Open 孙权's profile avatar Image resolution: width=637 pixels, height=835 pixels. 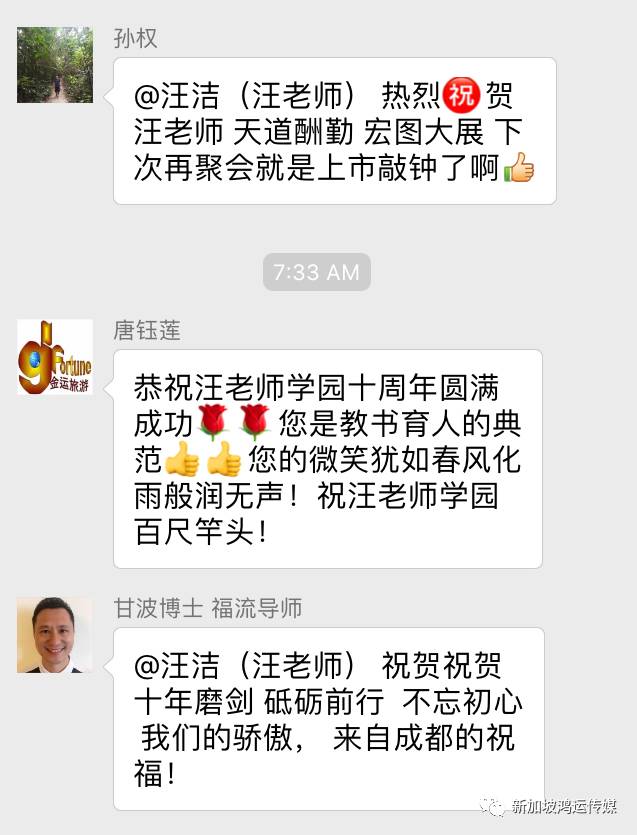click(x=55, y=65)
